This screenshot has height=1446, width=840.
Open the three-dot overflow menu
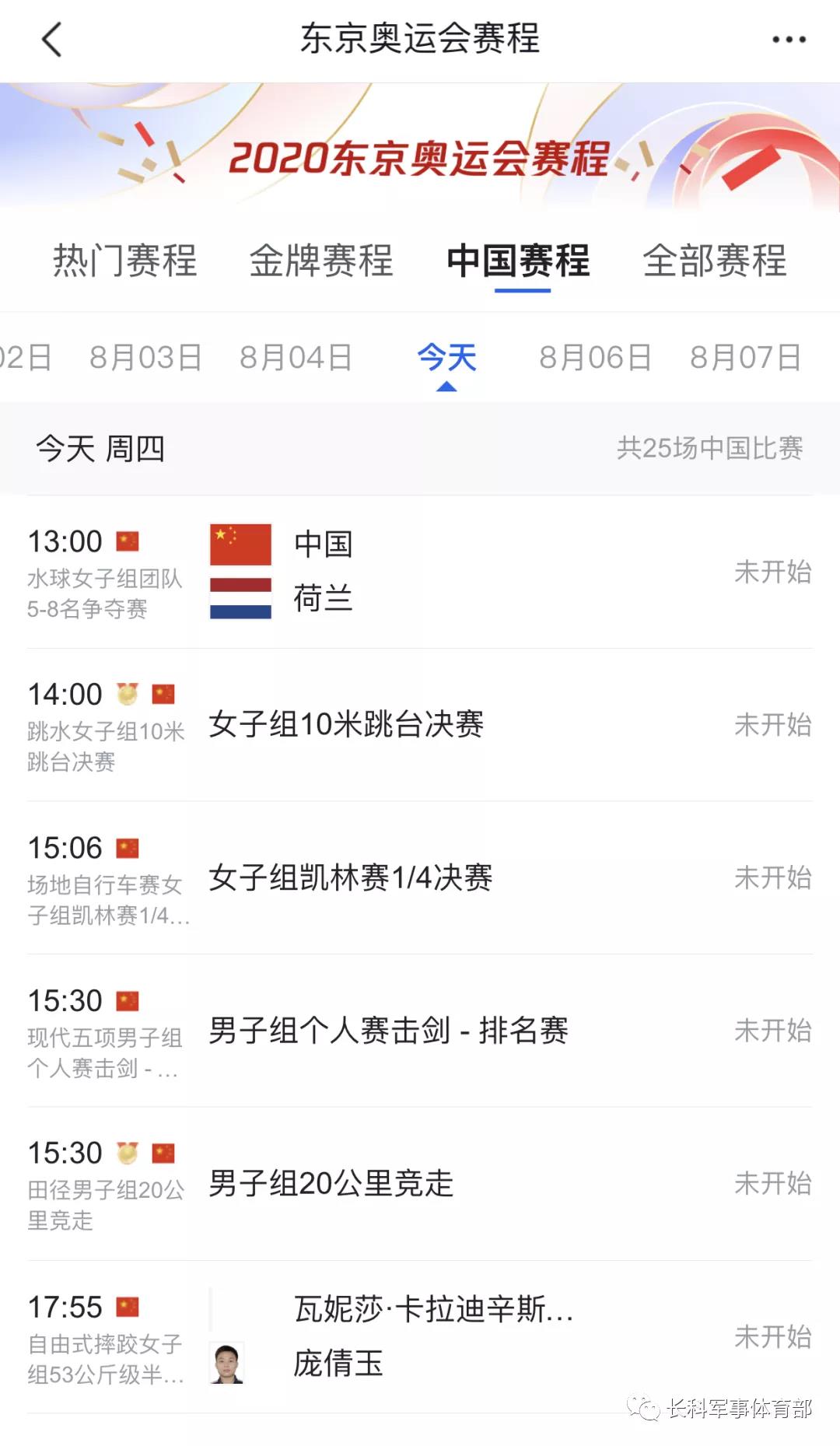coord(788,40)
